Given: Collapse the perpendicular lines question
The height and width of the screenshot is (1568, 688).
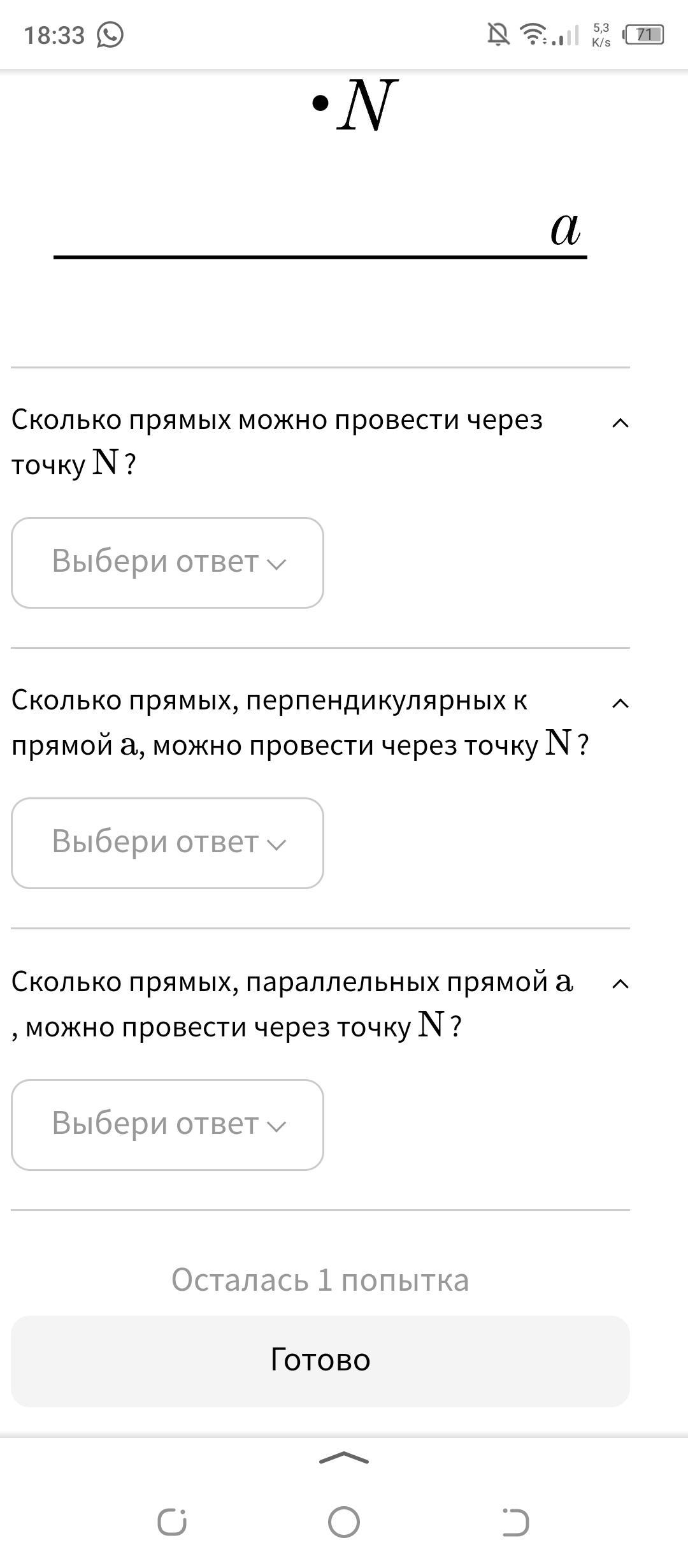Looking at the screenshot, I should pos(620,704).
